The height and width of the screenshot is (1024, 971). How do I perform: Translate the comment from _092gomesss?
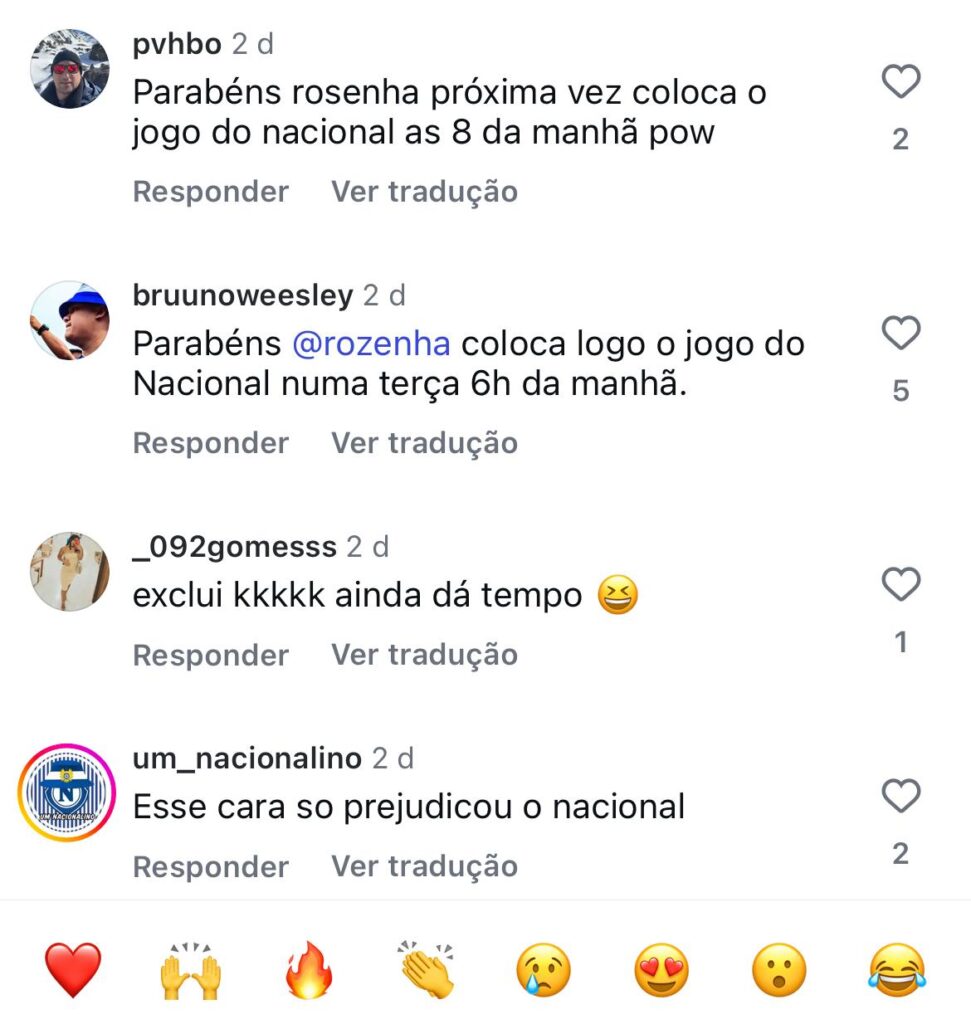(424, 655)
